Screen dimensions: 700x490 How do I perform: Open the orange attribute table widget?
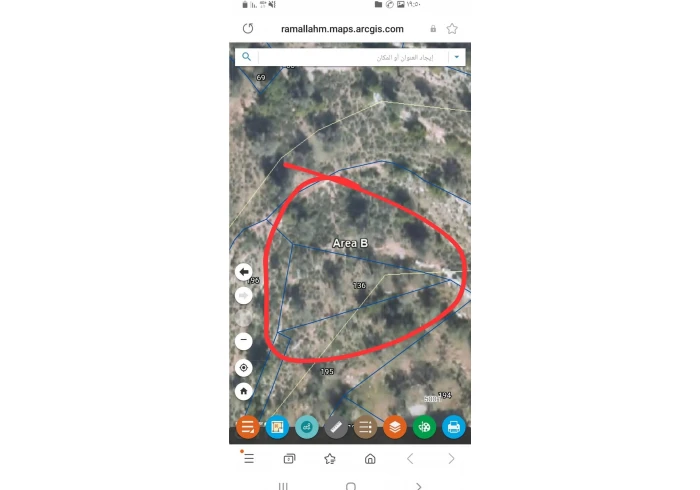point(248,427)
